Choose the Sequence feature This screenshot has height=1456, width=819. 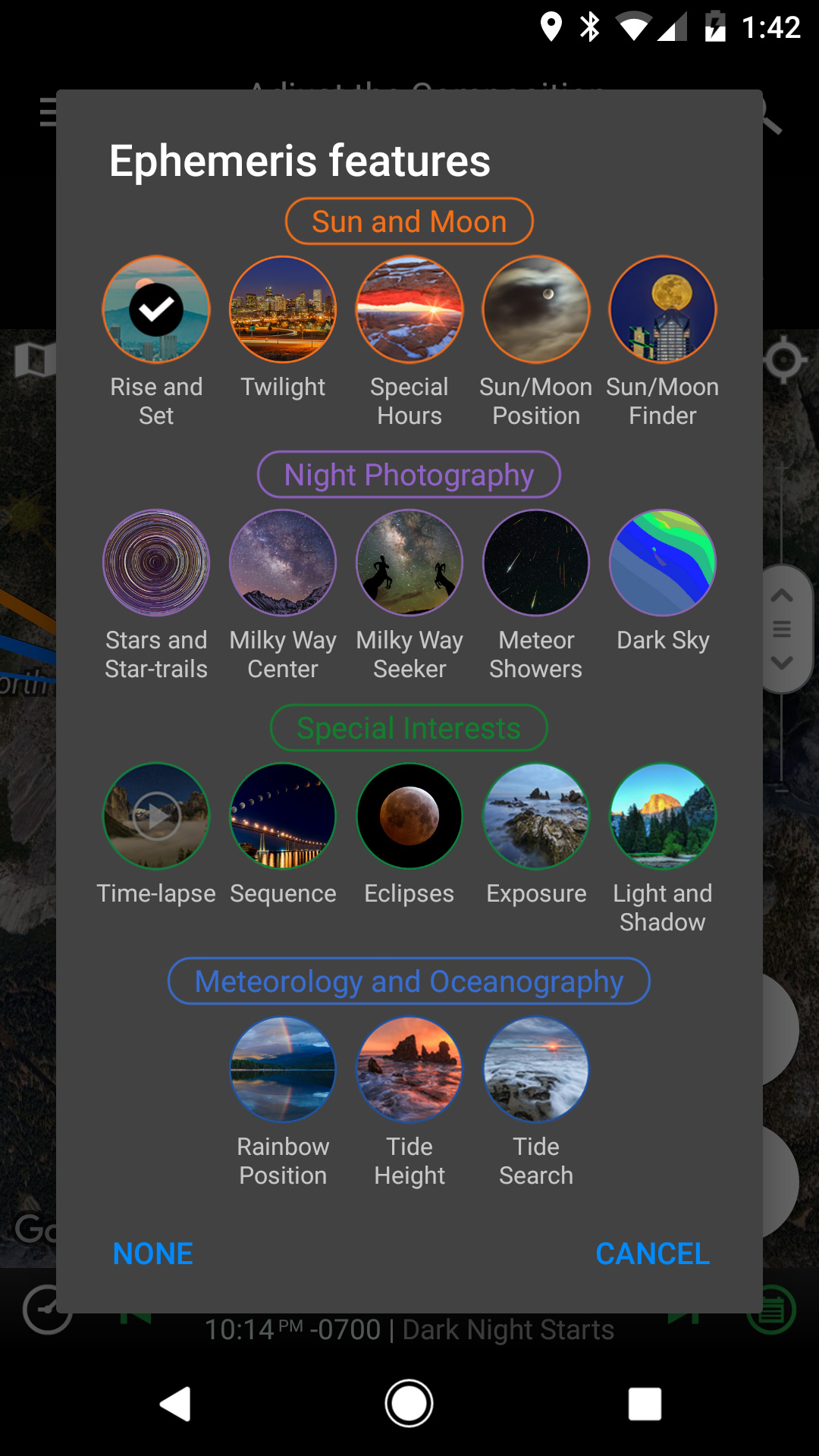[x=283, y=816]
